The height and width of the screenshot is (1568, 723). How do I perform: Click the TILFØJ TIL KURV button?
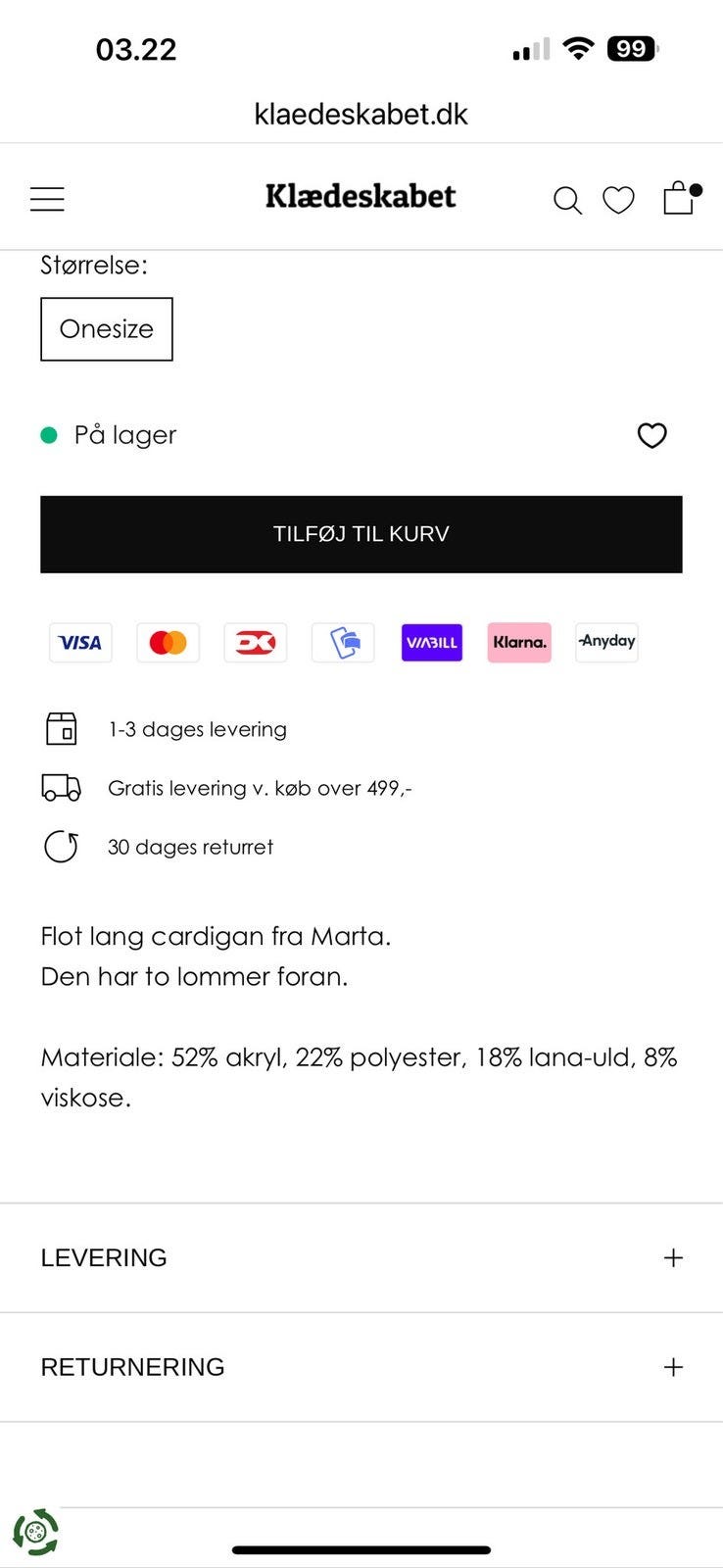pyautogui.click(x=361, y=534)
